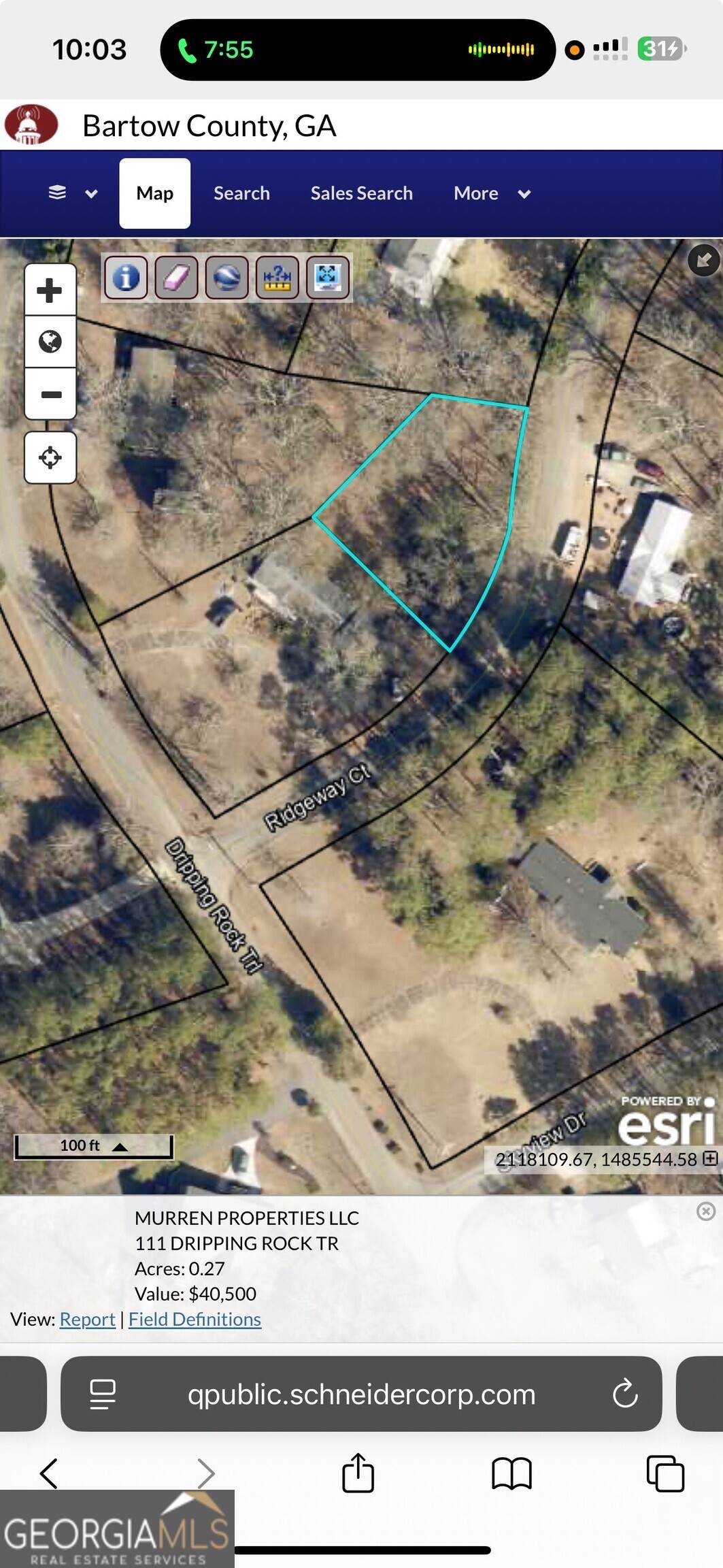This screenshot has width=723, height=1568.
Task: Collapse the map to corner arrow toggle
Action: [x=705, y=261]
